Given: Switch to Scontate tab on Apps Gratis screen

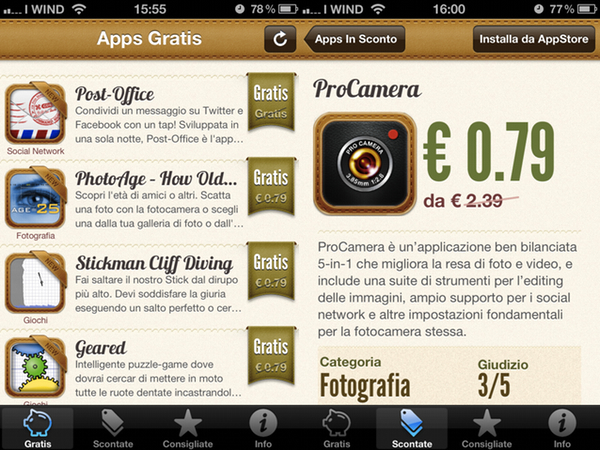Looking at the screenshot, I should point(112,428).
